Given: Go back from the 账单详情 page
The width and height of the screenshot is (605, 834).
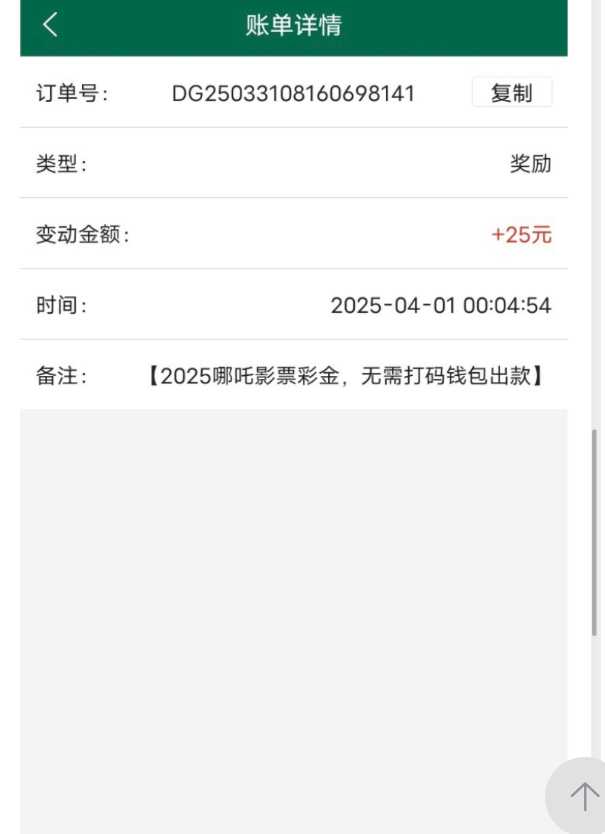Looking at the screenshot, I should point(50,25).
